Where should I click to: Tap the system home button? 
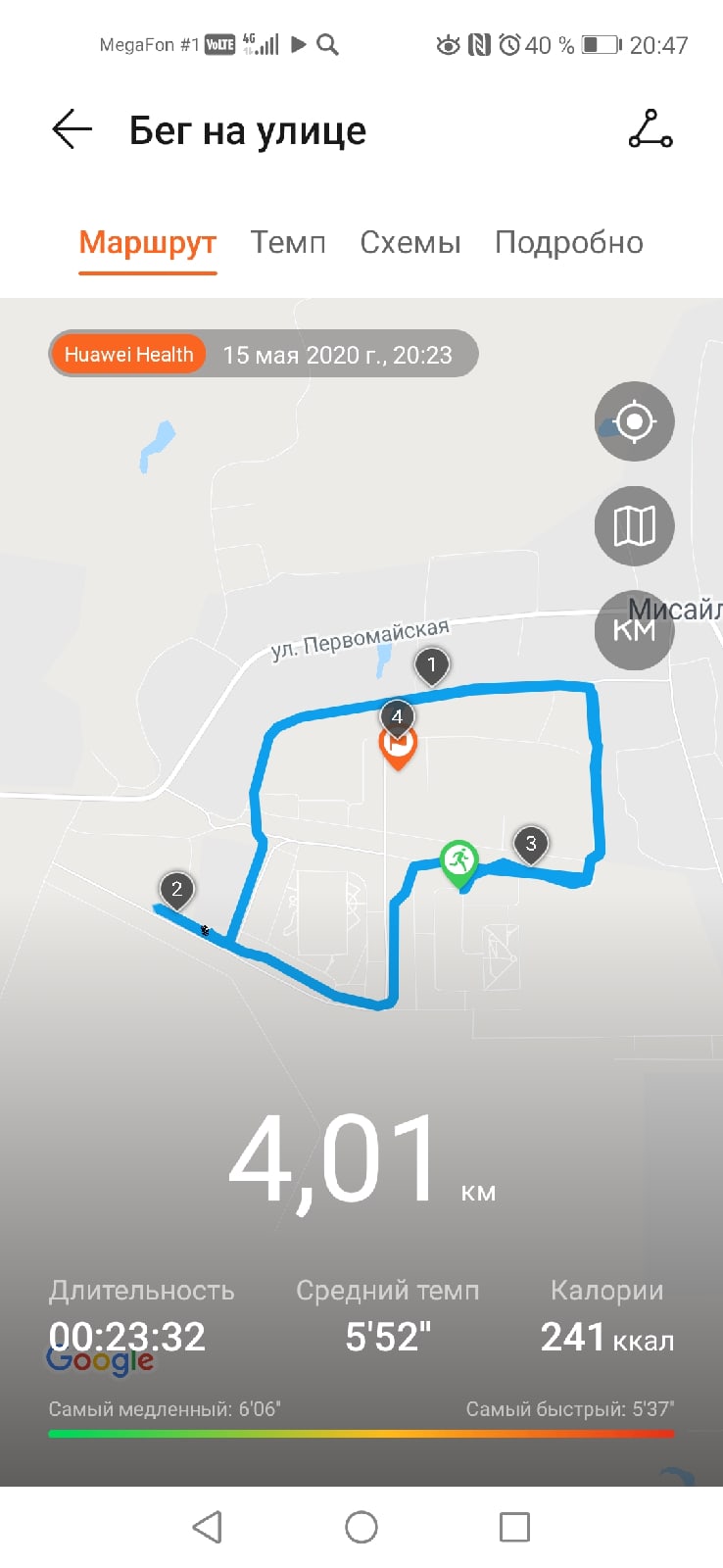(361, 1526)
